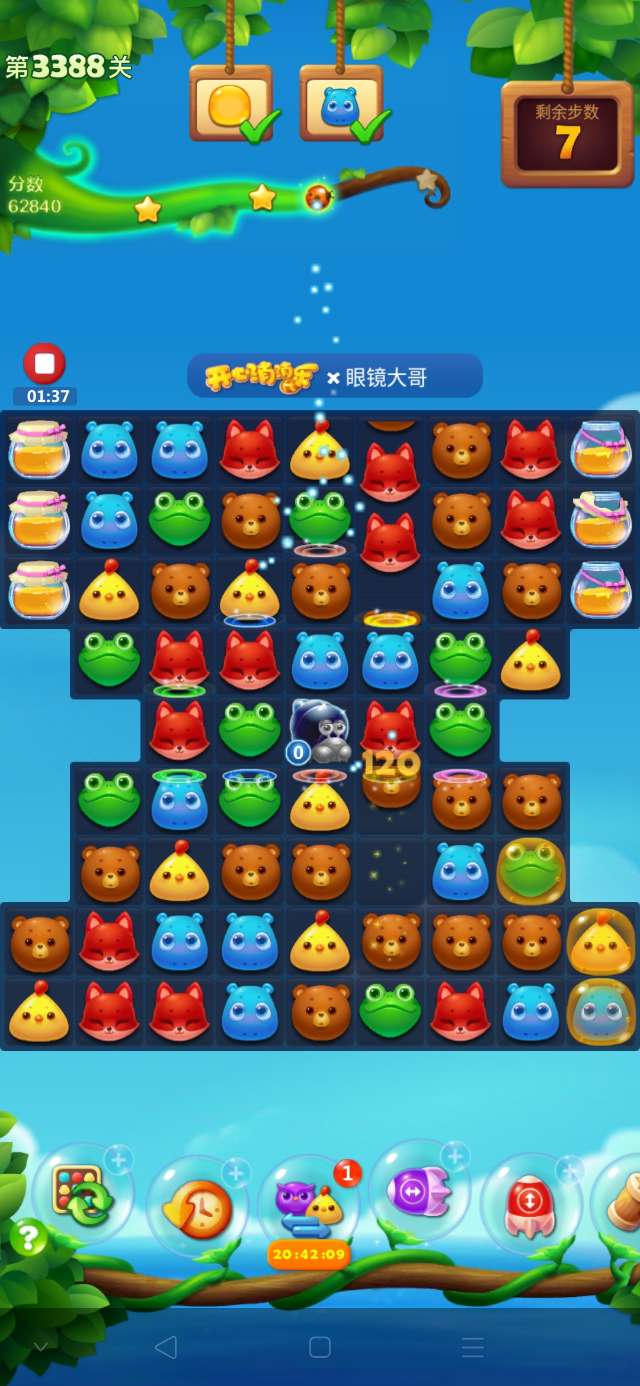Use the purple horizontal rocket booster
Viewport: 640px width, 1386px height.
click(418, 1192)
